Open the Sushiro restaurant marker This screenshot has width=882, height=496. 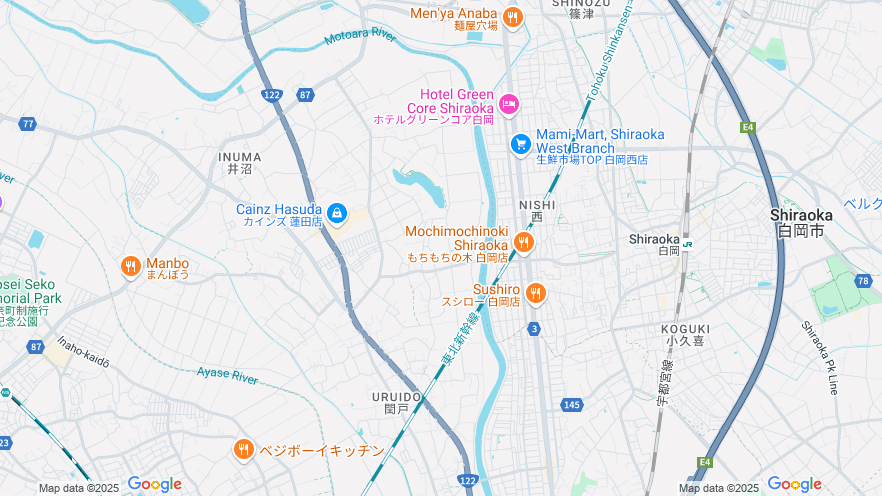tap(536, 292)
